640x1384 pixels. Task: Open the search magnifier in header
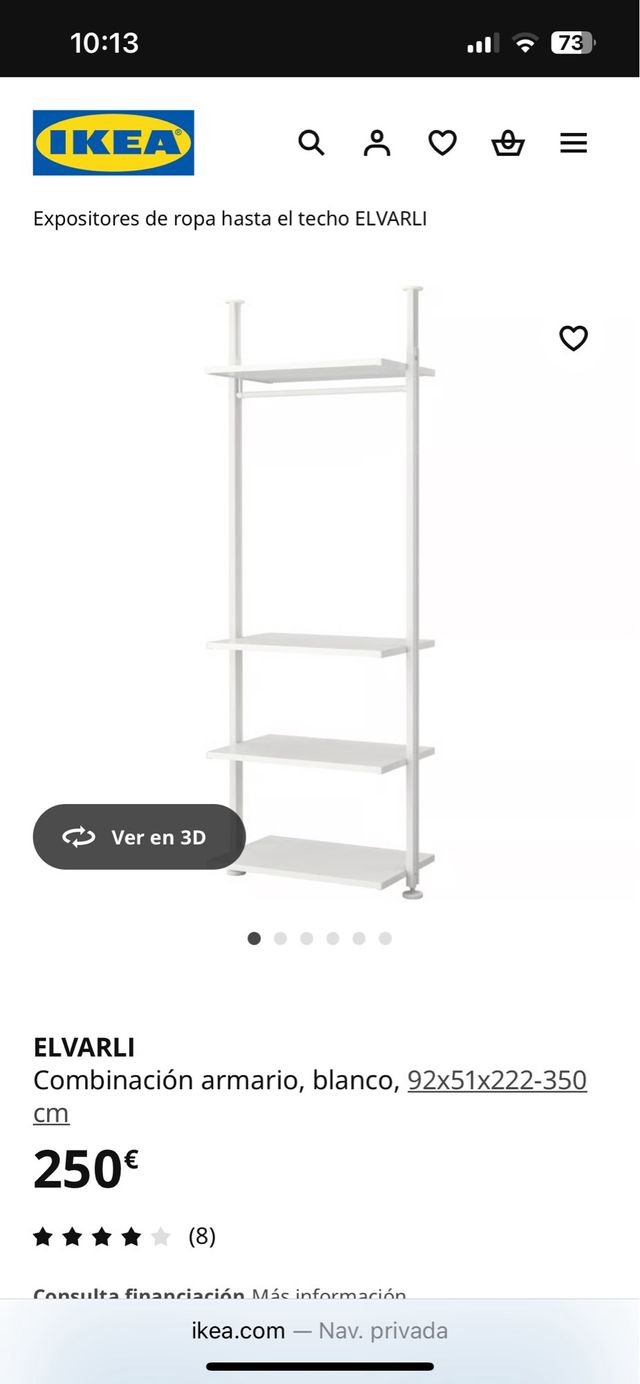click(x=311, y=143)
